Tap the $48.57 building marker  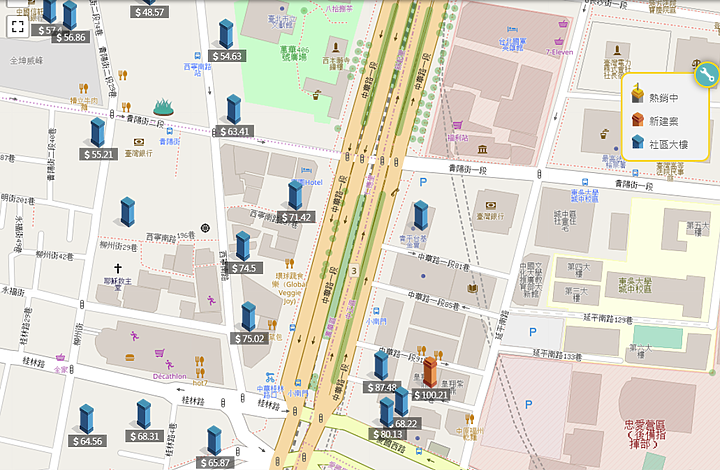149,12
